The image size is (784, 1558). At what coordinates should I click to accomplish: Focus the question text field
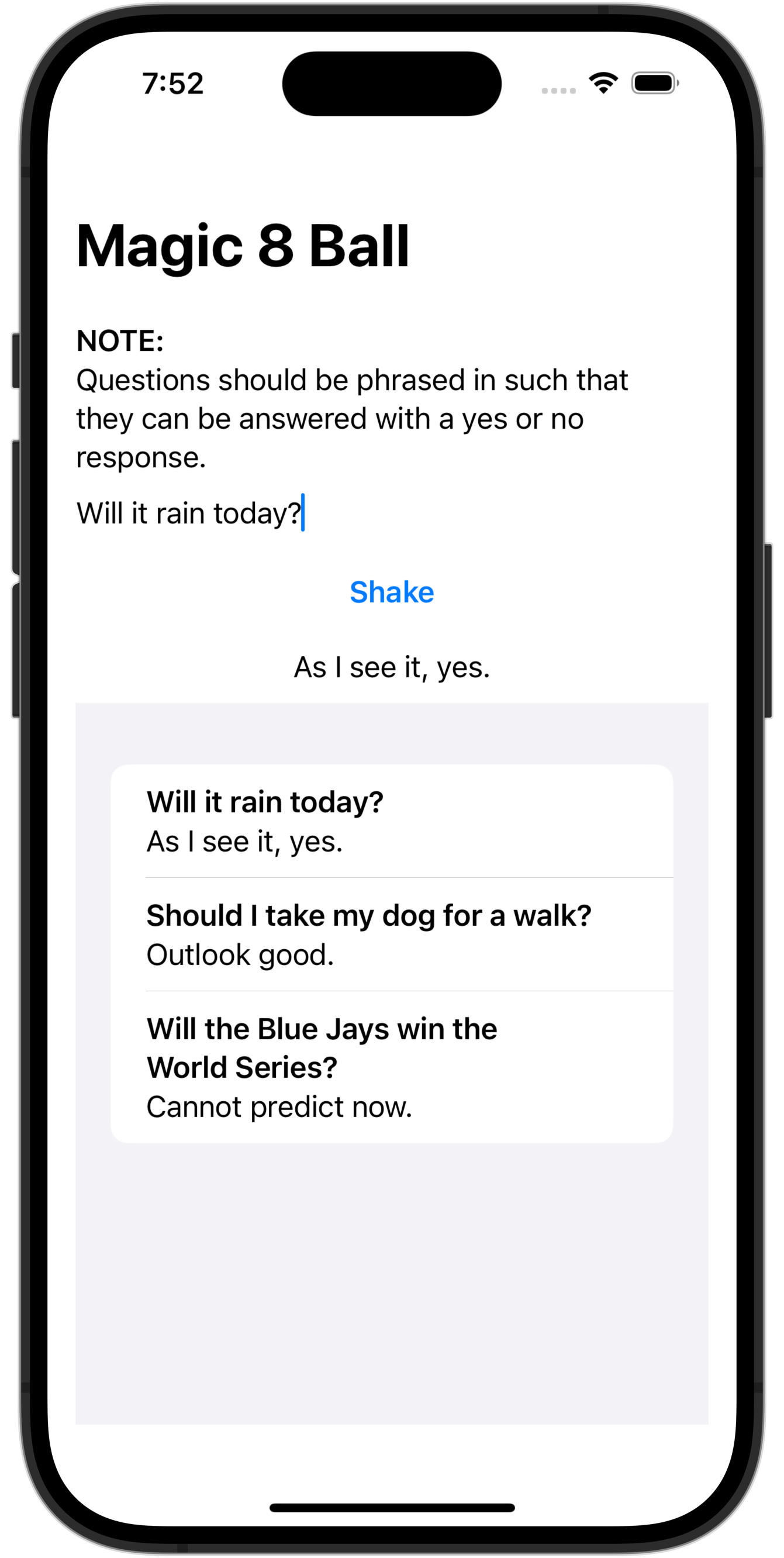pos(362,513)
